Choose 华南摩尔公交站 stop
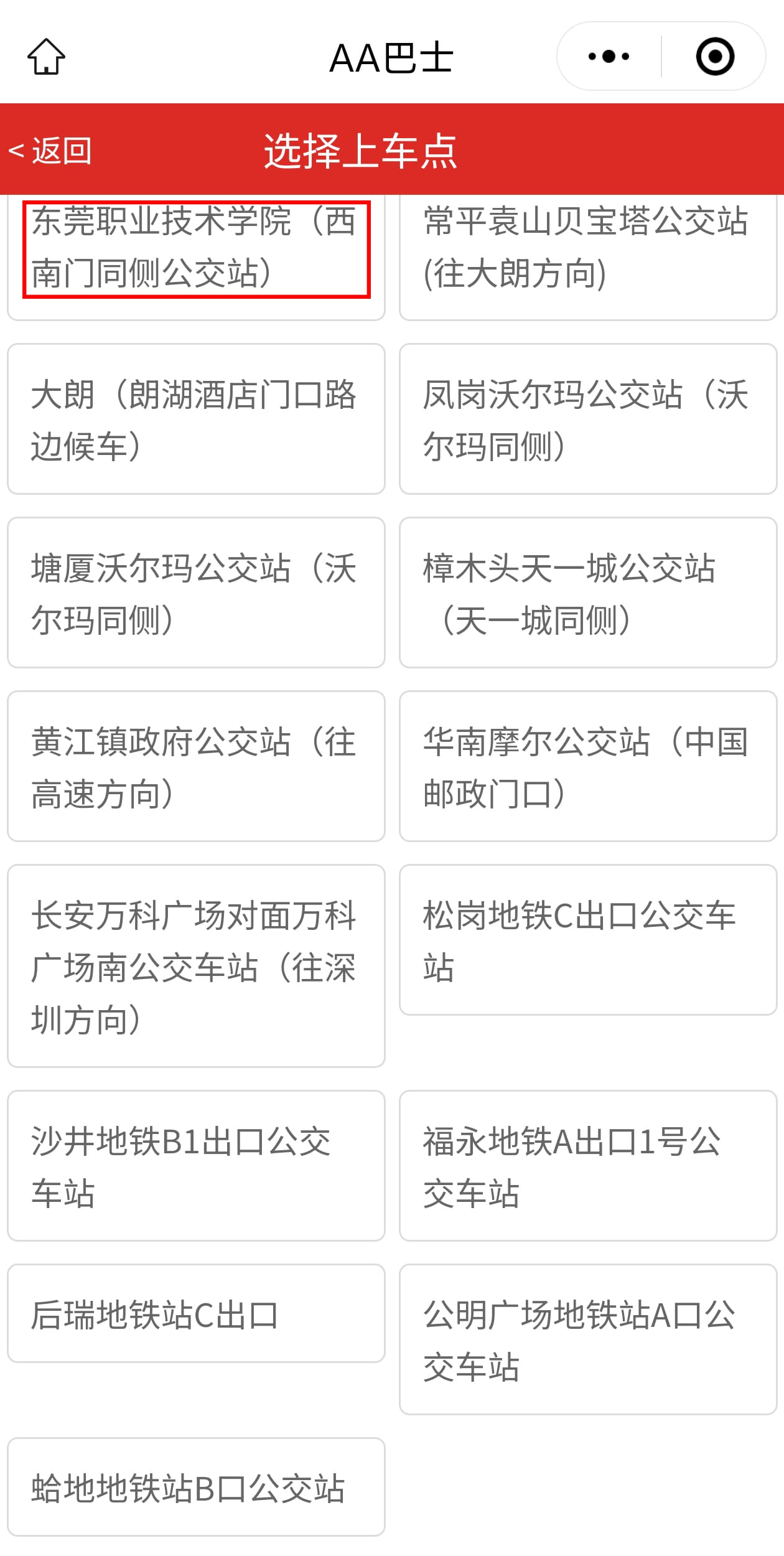Screen dimensions: 784x1556 (587, 767)
